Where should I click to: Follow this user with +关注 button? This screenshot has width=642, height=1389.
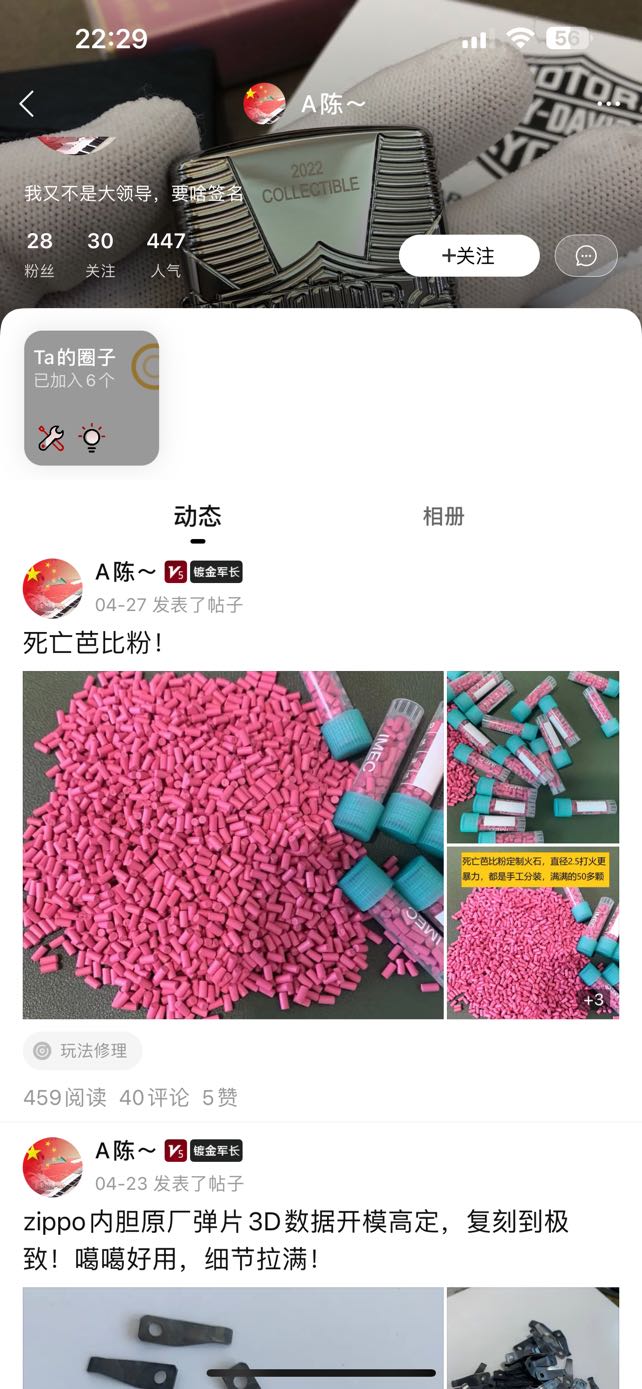click(x=469, y=256)
